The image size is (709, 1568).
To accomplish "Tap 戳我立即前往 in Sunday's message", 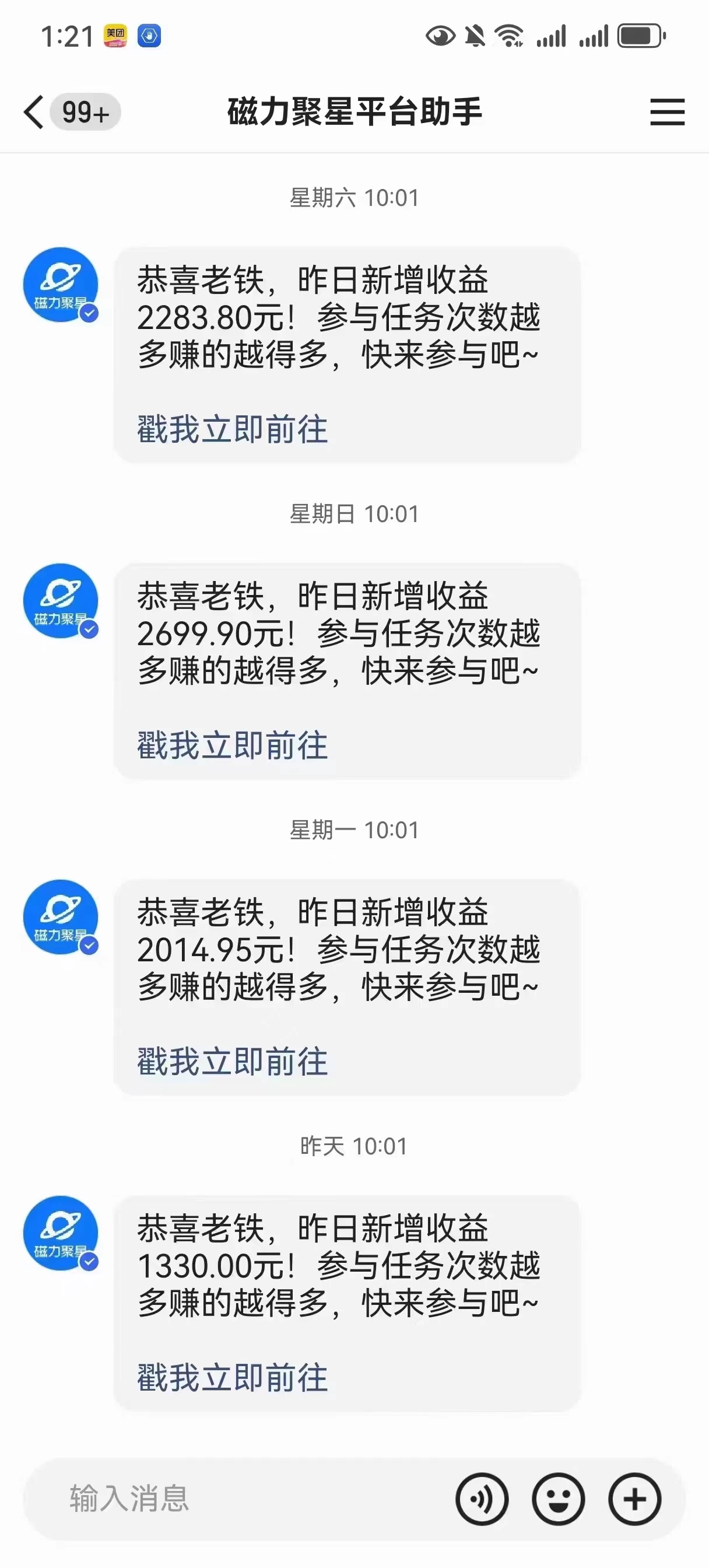I will point(230,746).
